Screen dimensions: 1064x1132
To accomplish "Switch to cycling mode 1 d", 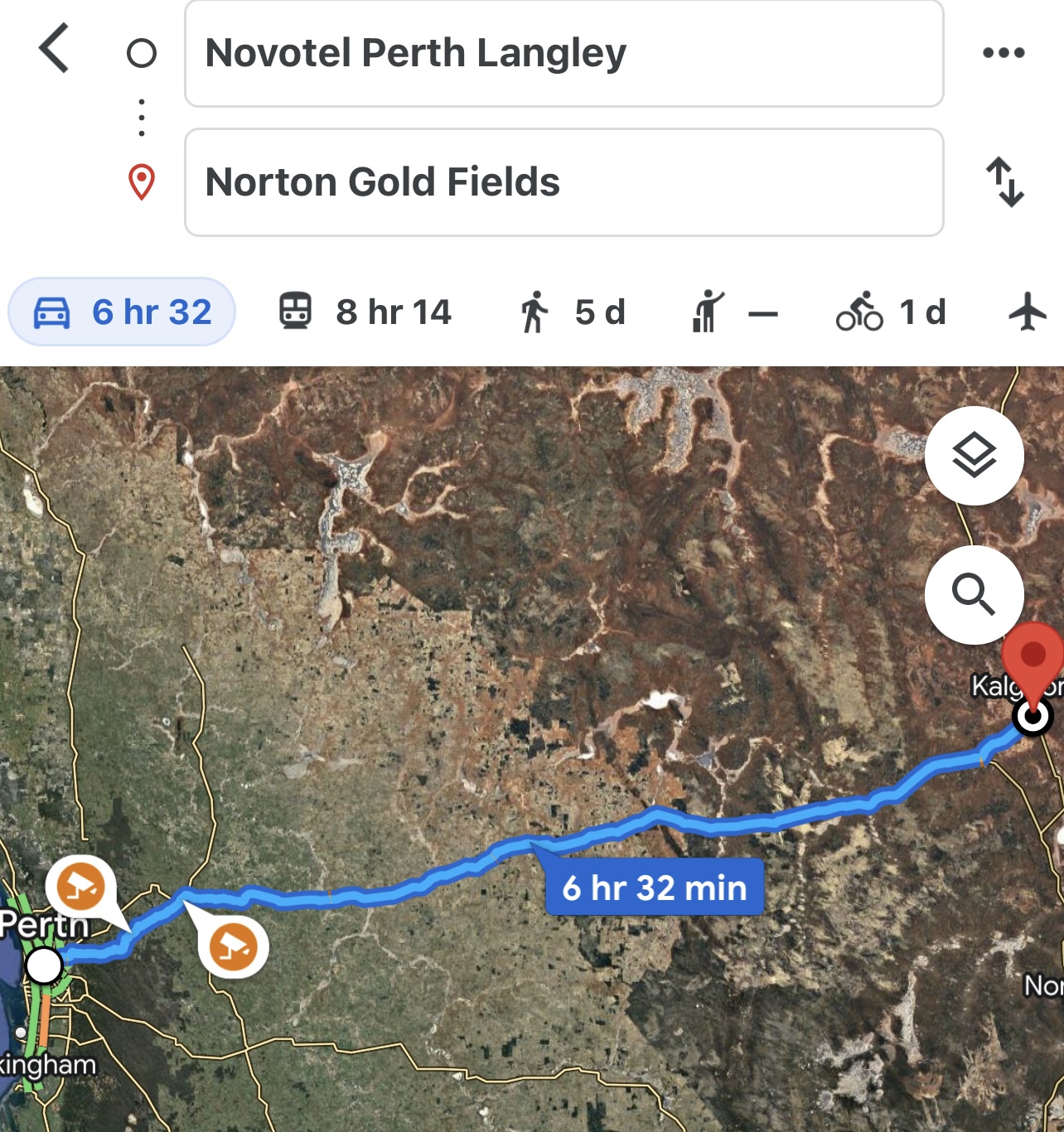I will [891, 312].
